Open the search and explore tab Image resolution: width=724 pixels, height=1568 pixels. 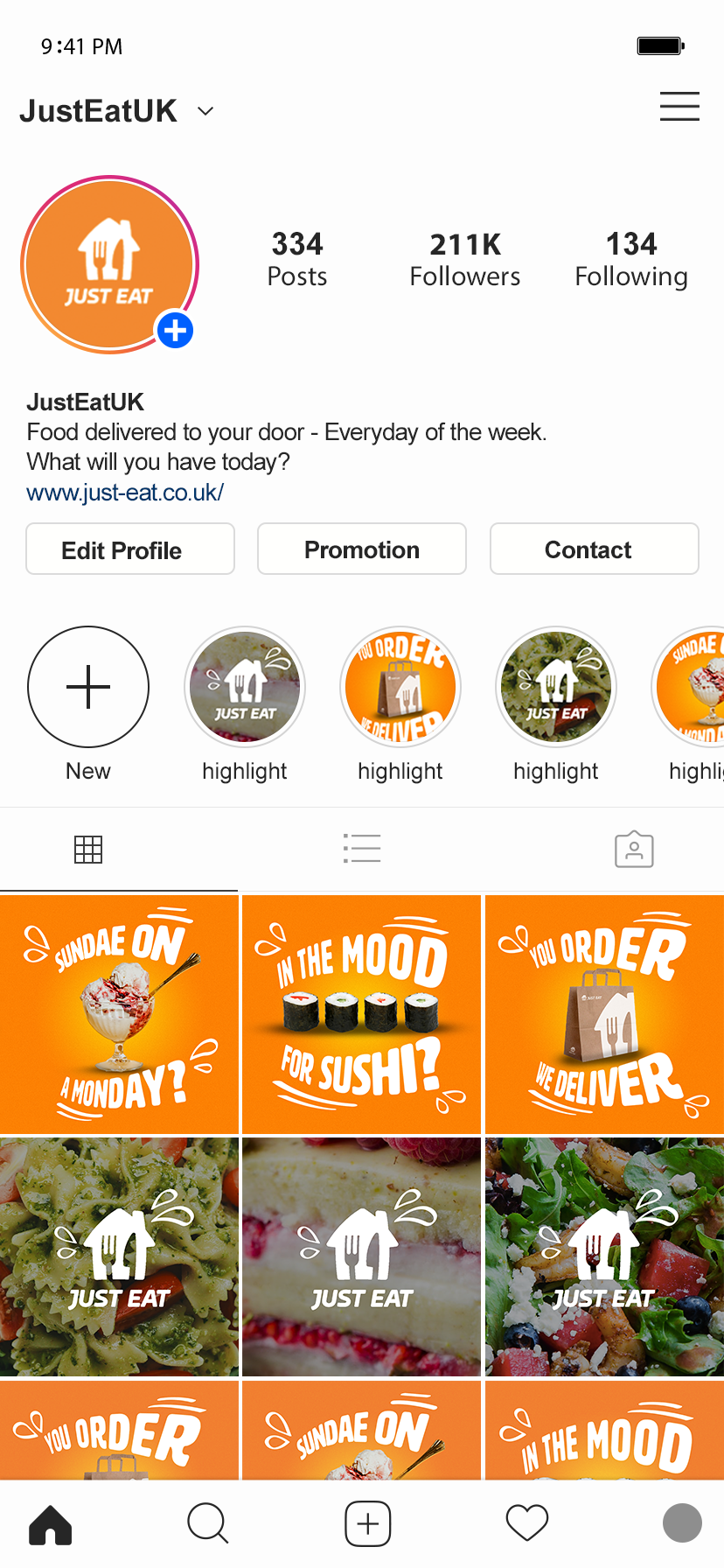208,1524
